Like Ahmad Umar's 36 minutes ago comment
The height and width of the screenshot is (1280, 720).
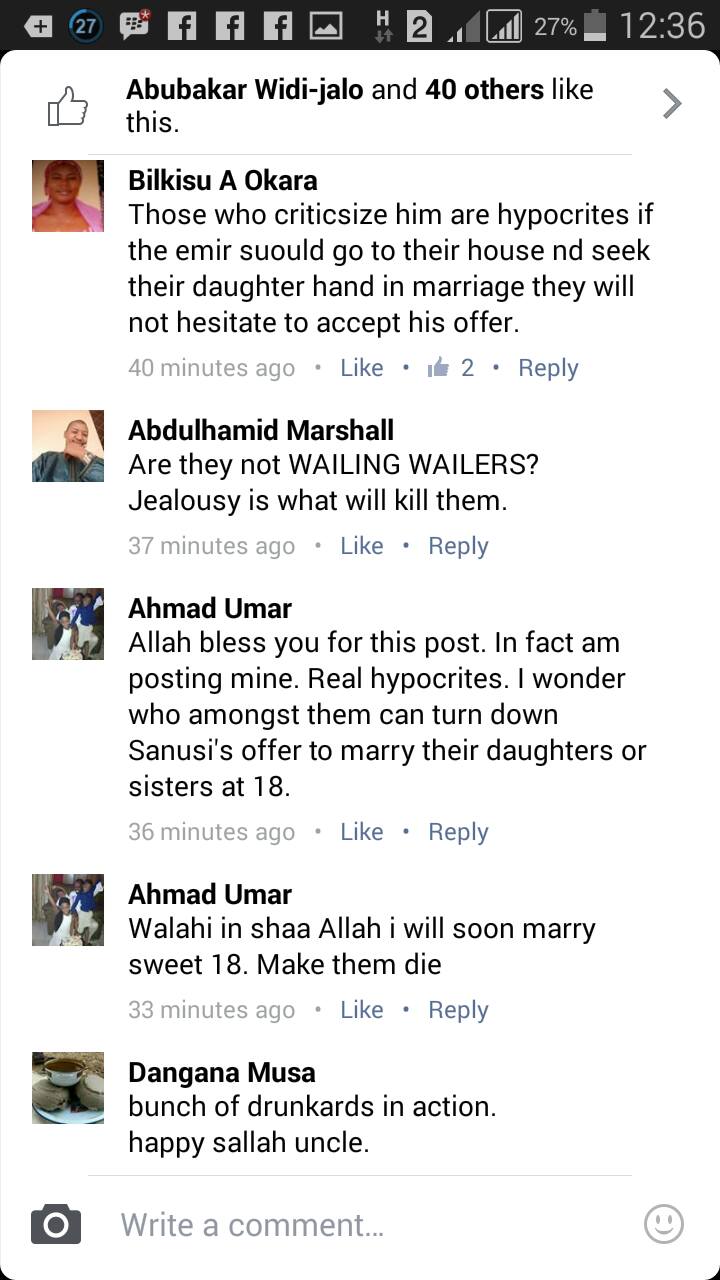pyautogui.click(x=362, y=832)
